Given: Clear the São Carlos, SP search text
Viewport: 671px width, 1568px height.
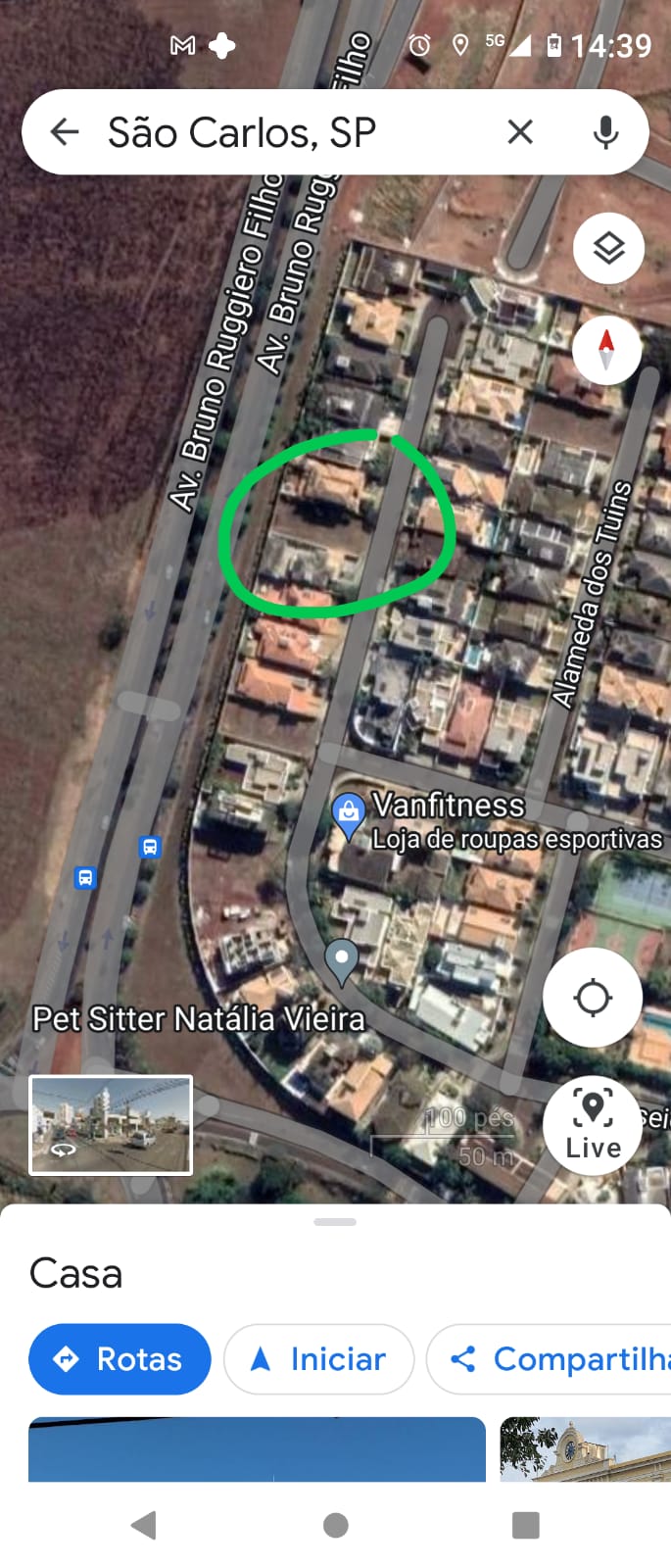Looking at the screenshot, I should point(520,132).
